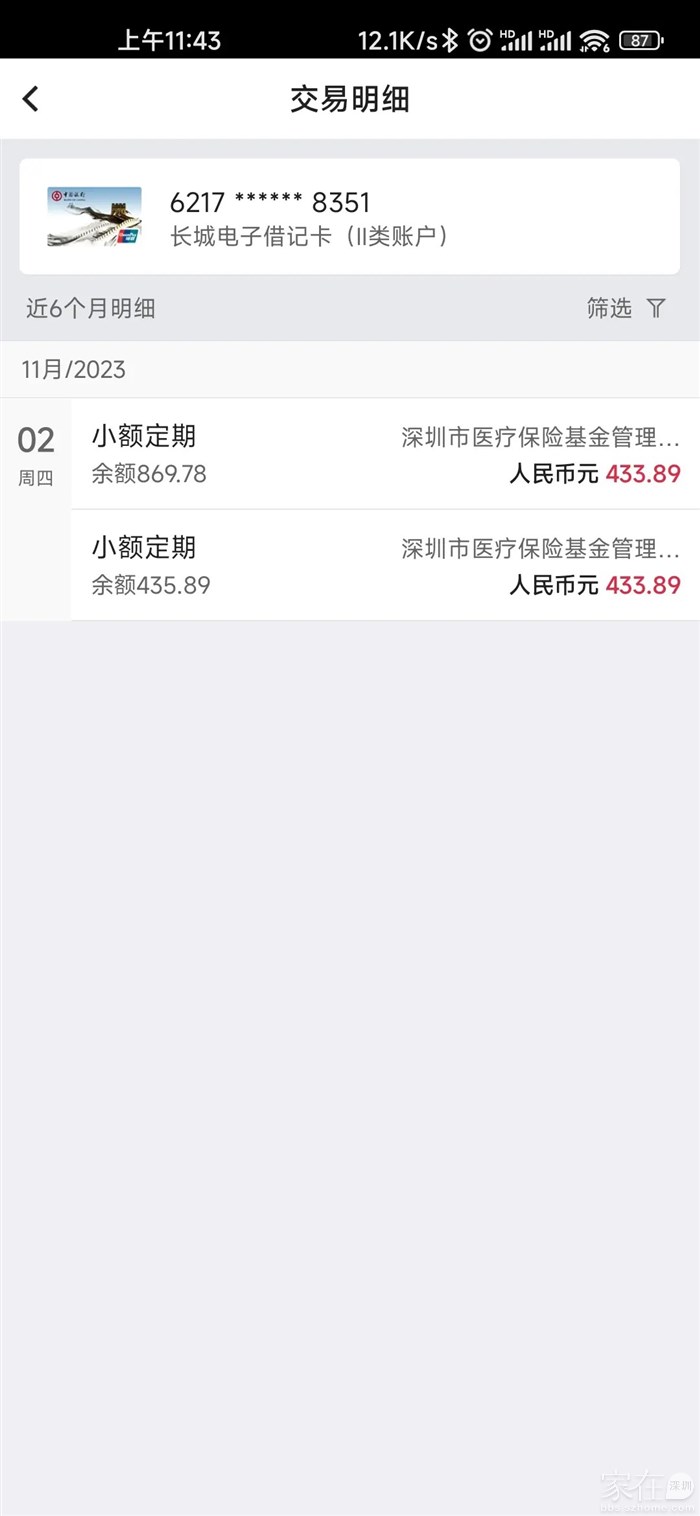The height and width of the screenshot is (1516, 700).
Task: Open the transaction with balance 869.78
Action: [x=385, y=454]
